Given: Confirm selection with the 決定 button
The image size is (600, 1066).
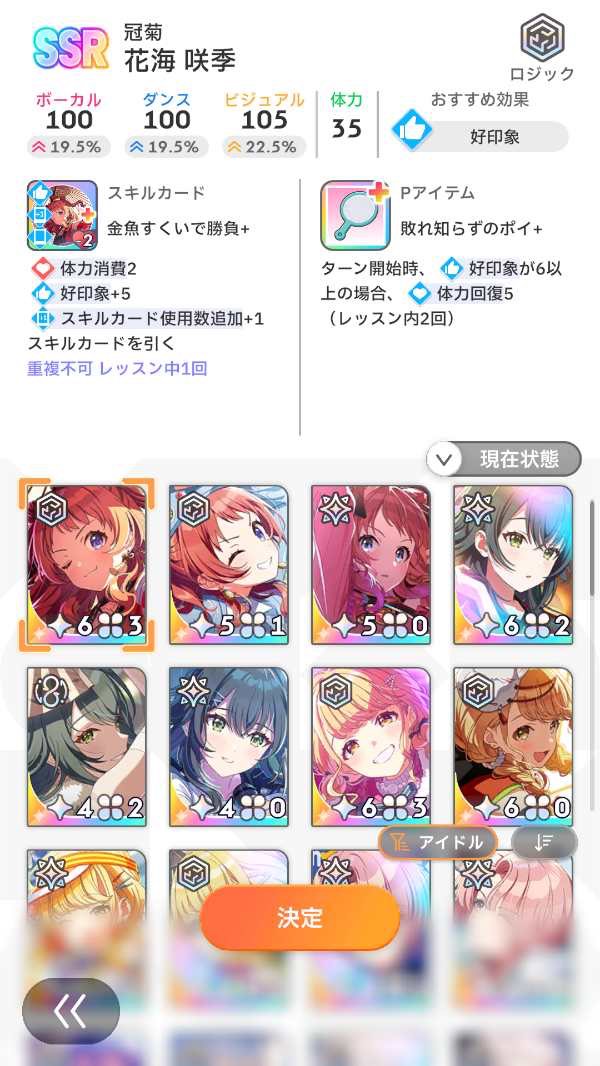Looking at the screenshot, I should 299,917.
